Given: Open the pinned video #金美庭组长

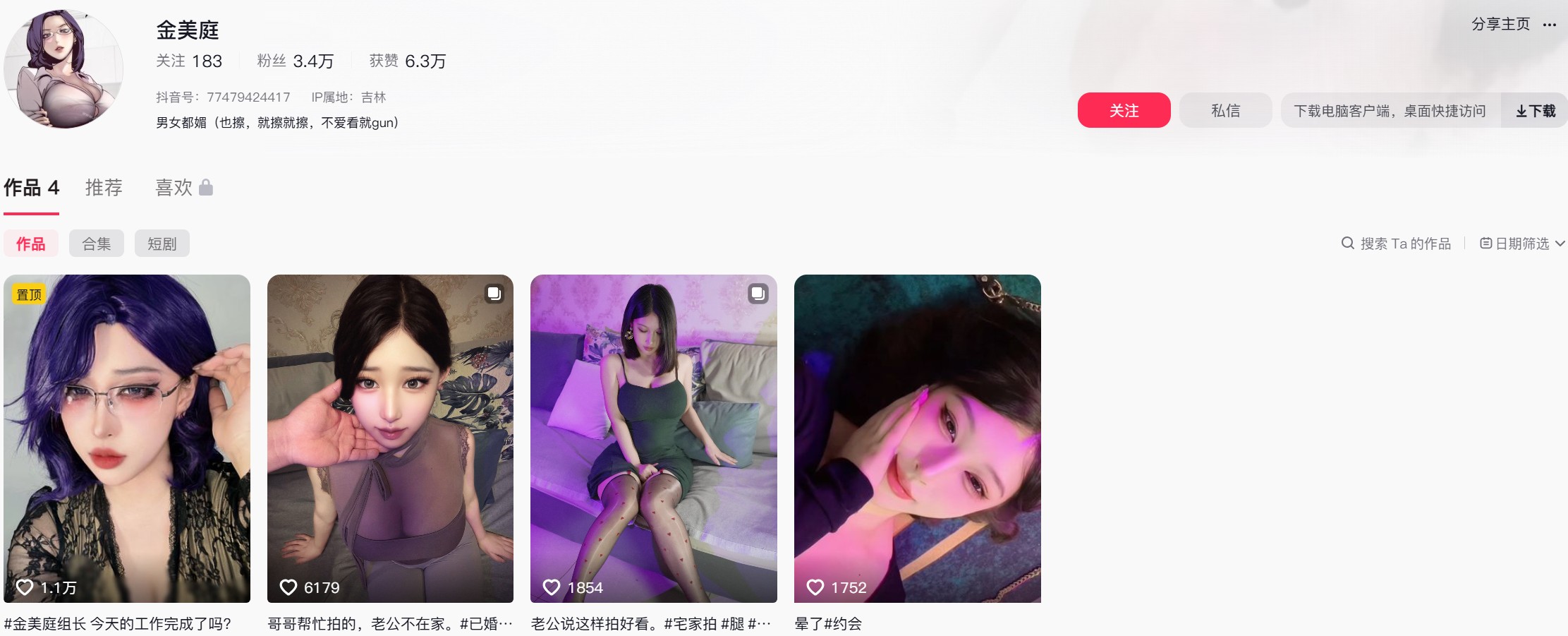Looking at the screenshot, I should [127, 438].
